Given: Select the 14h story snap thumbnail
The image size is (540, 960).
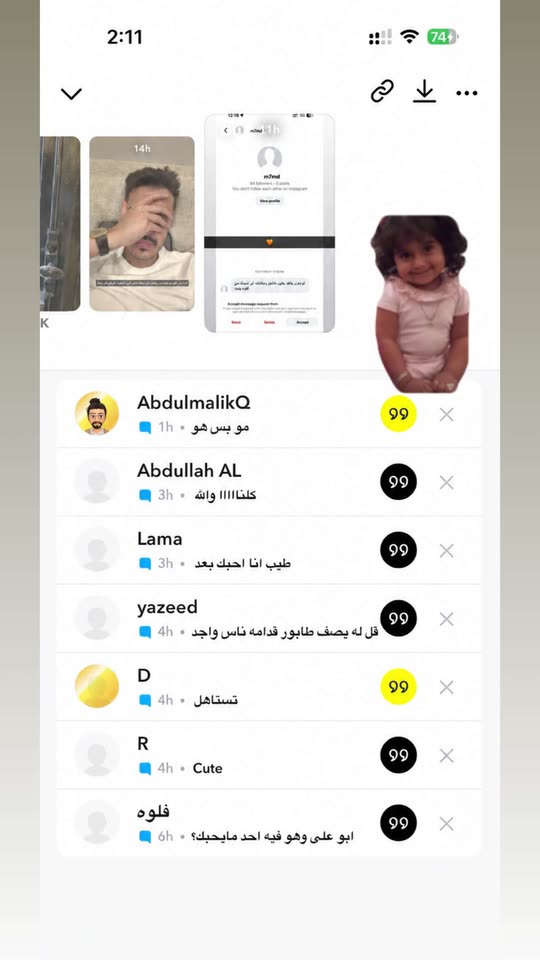Looking at the screenshot, I should tap(142, 223).
